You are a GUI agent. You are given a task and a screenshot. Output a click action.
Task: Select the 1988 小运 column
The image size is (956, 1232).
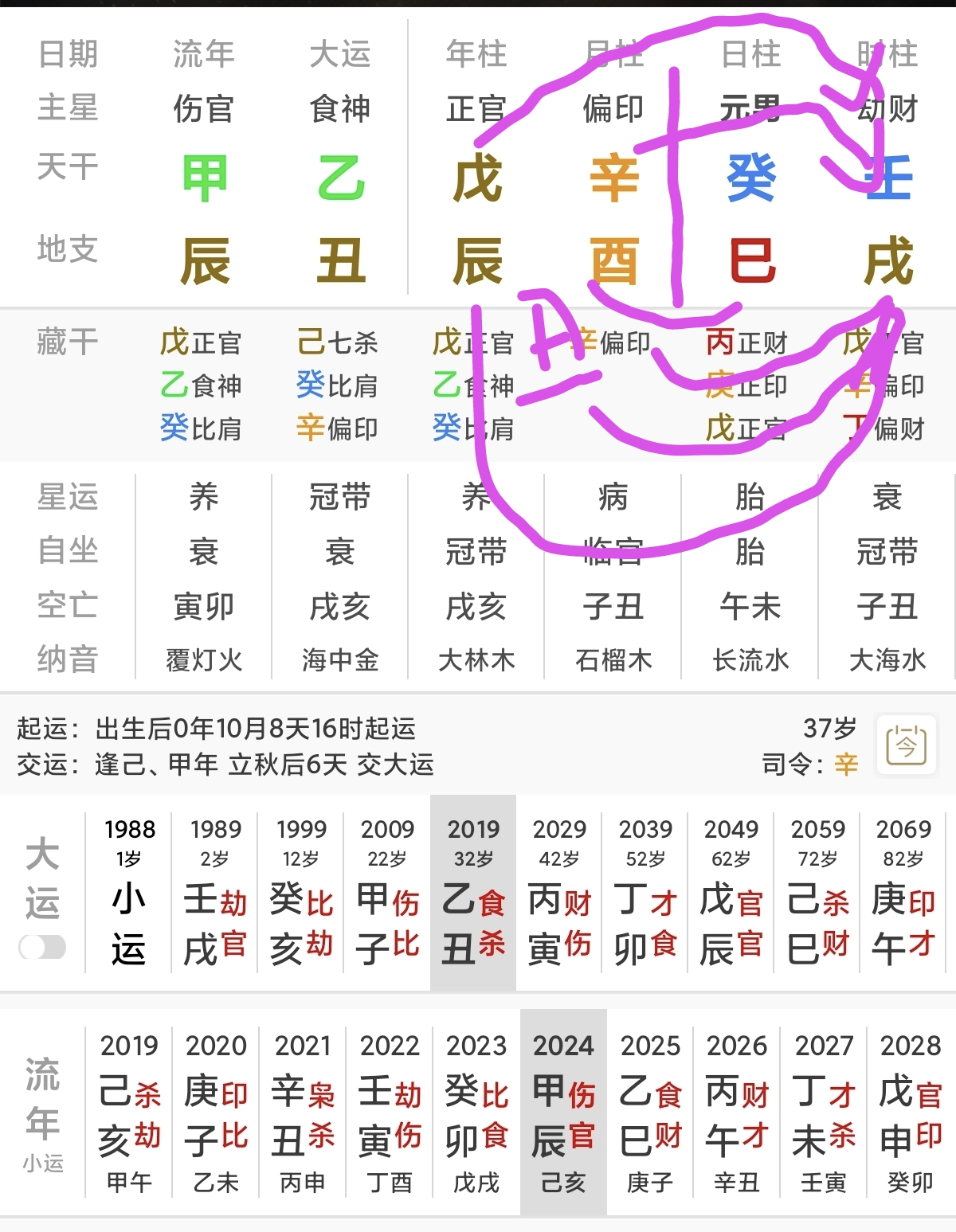(130, 900)
